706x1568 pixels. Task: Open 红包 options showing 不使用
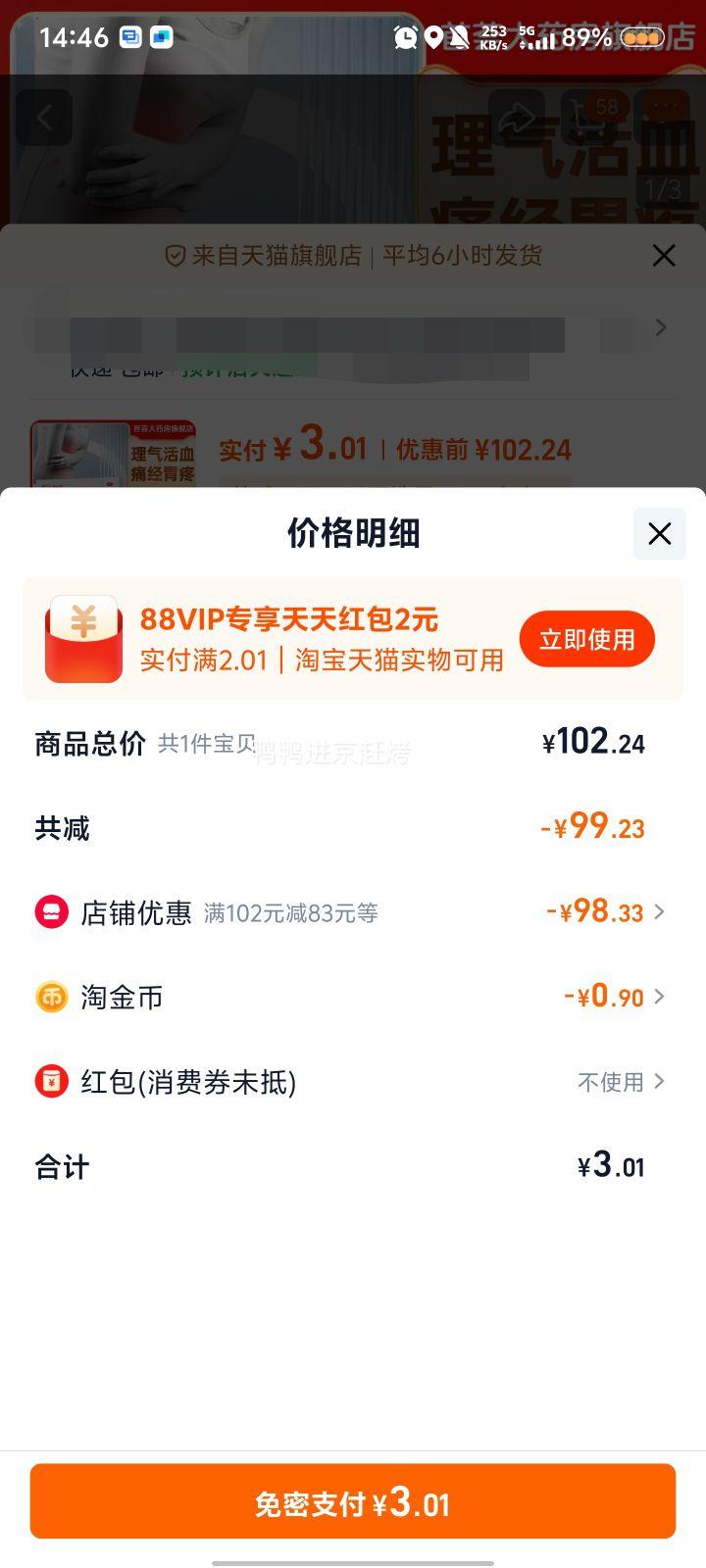(352, 1082)
